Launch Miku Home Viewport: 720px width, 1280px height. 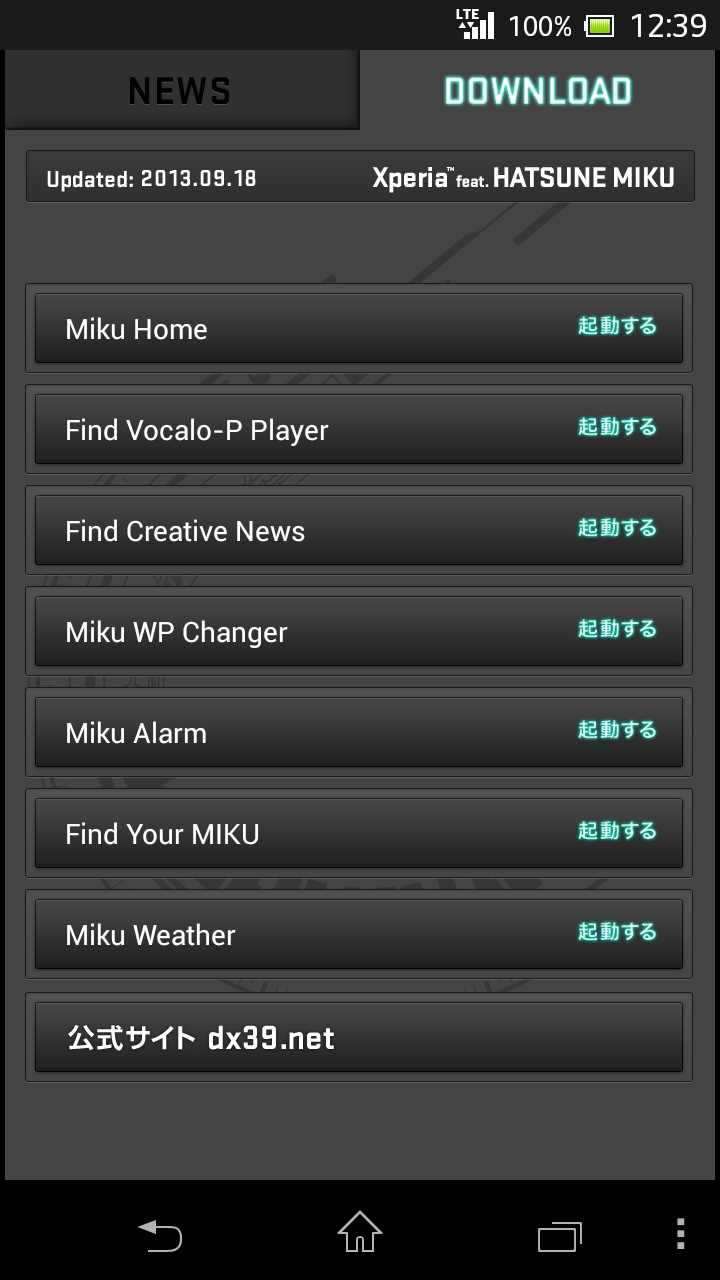coord(358,328)
